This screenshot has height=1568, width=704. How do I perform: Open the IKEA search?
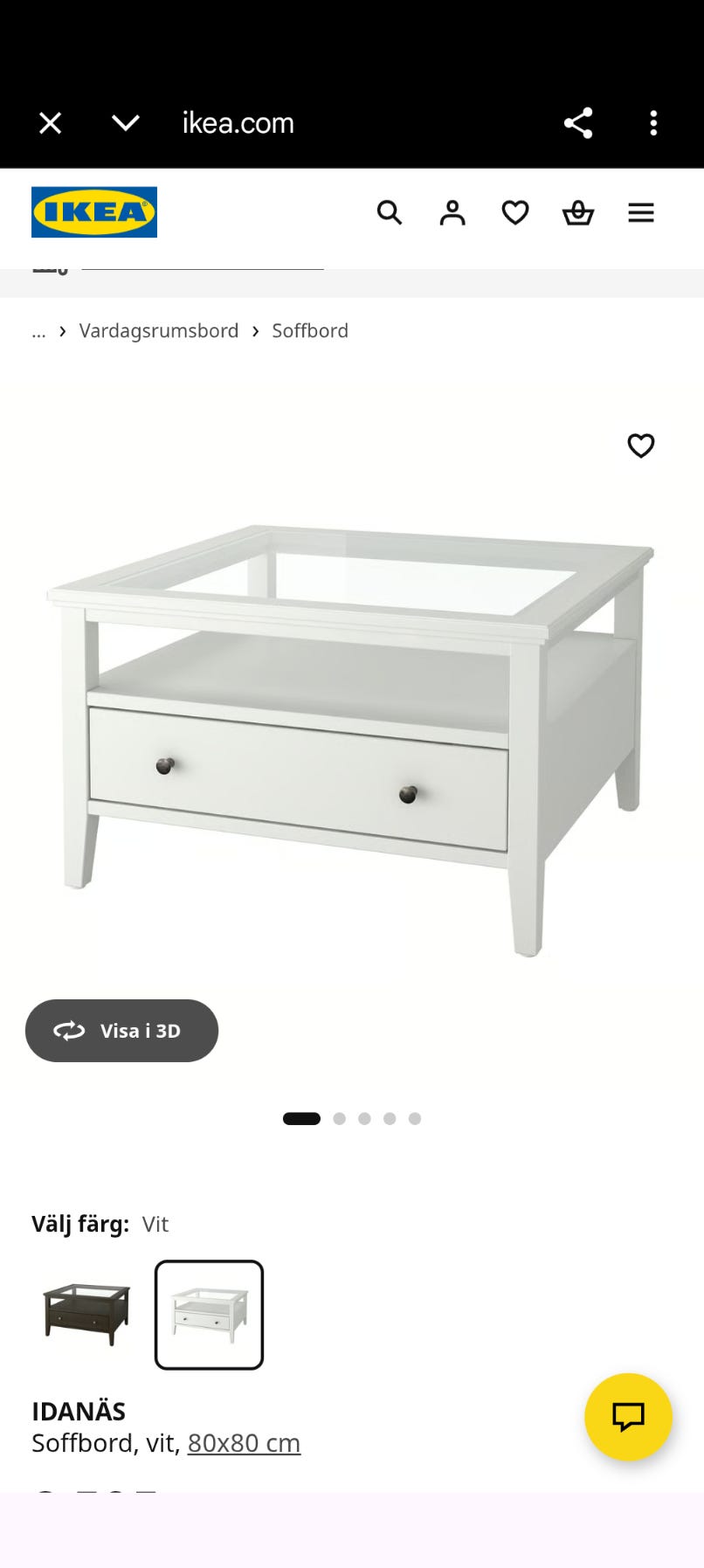(x=390, y=212)
